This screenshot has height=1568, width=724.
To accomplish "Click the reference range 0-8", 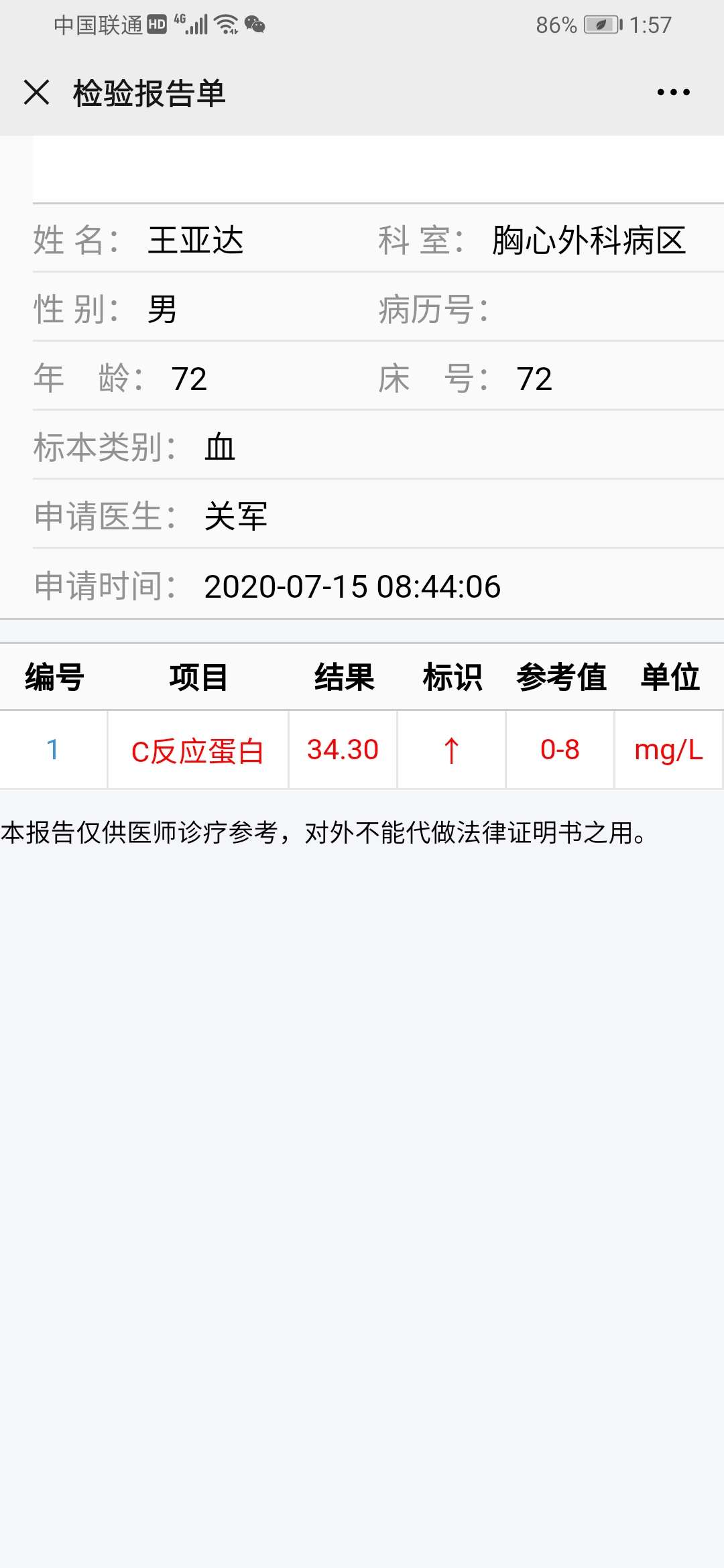I will (x=559, y=750).
